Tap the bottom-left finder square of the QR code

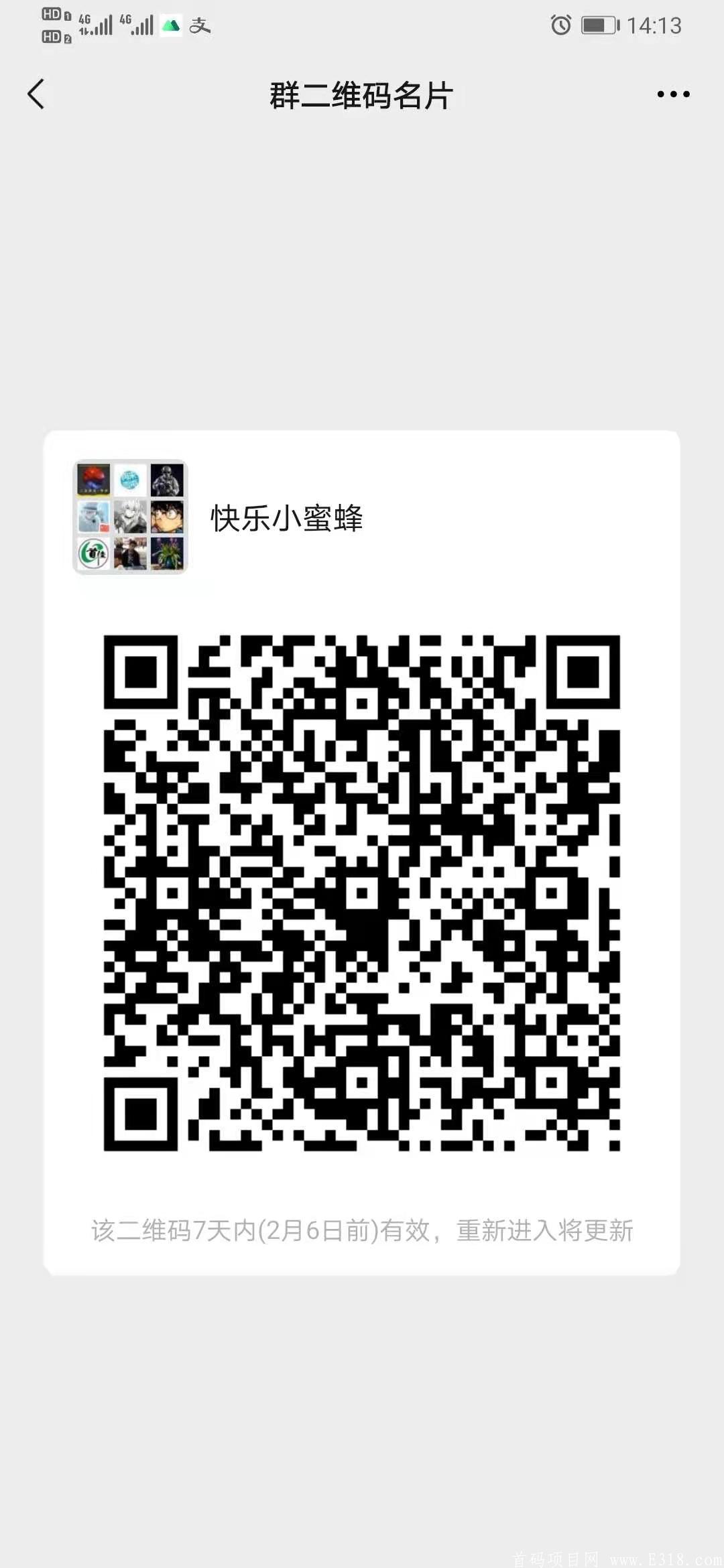pos(141,1112)
